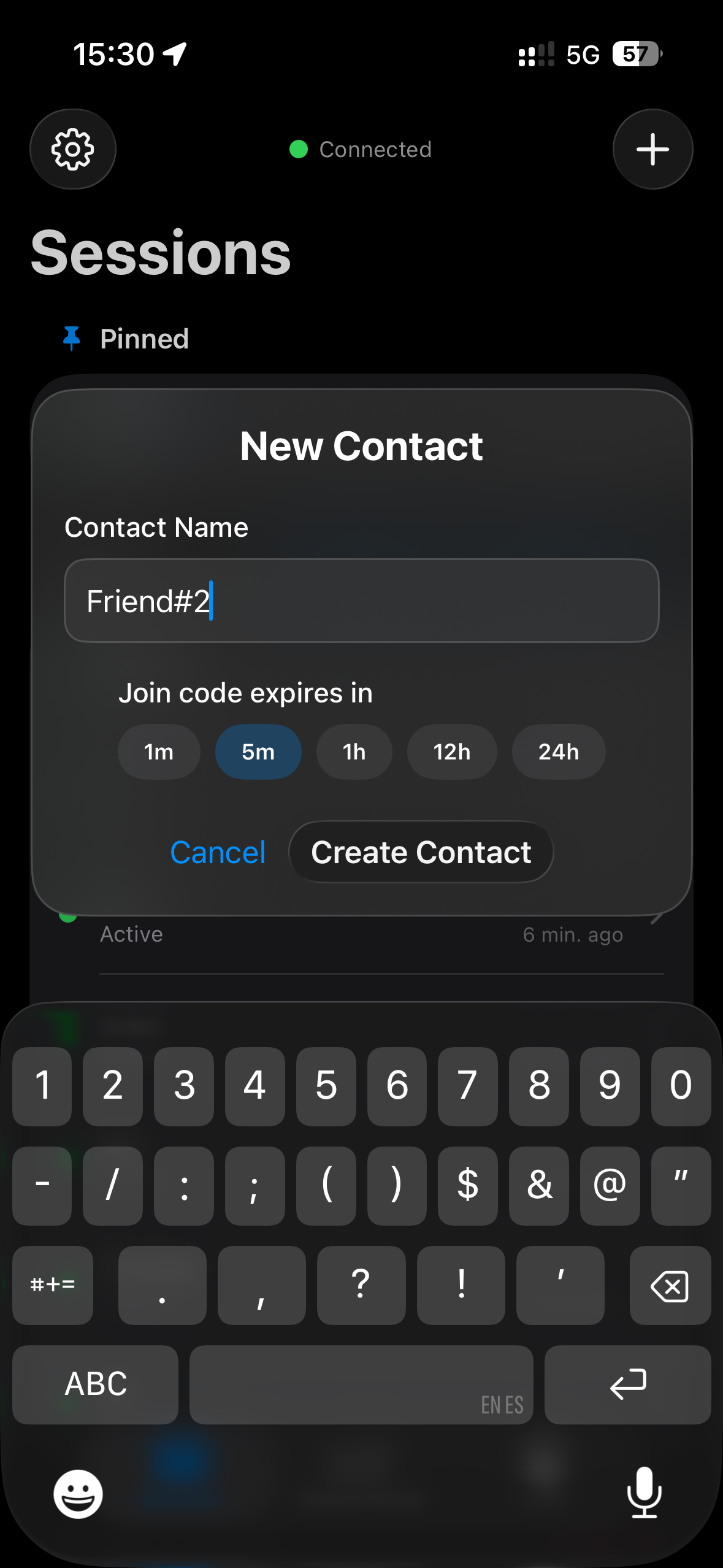Switch keyboard to #+= symbols layout
This screenshot has height=1568, width=723.
(x=53, y=1286)
